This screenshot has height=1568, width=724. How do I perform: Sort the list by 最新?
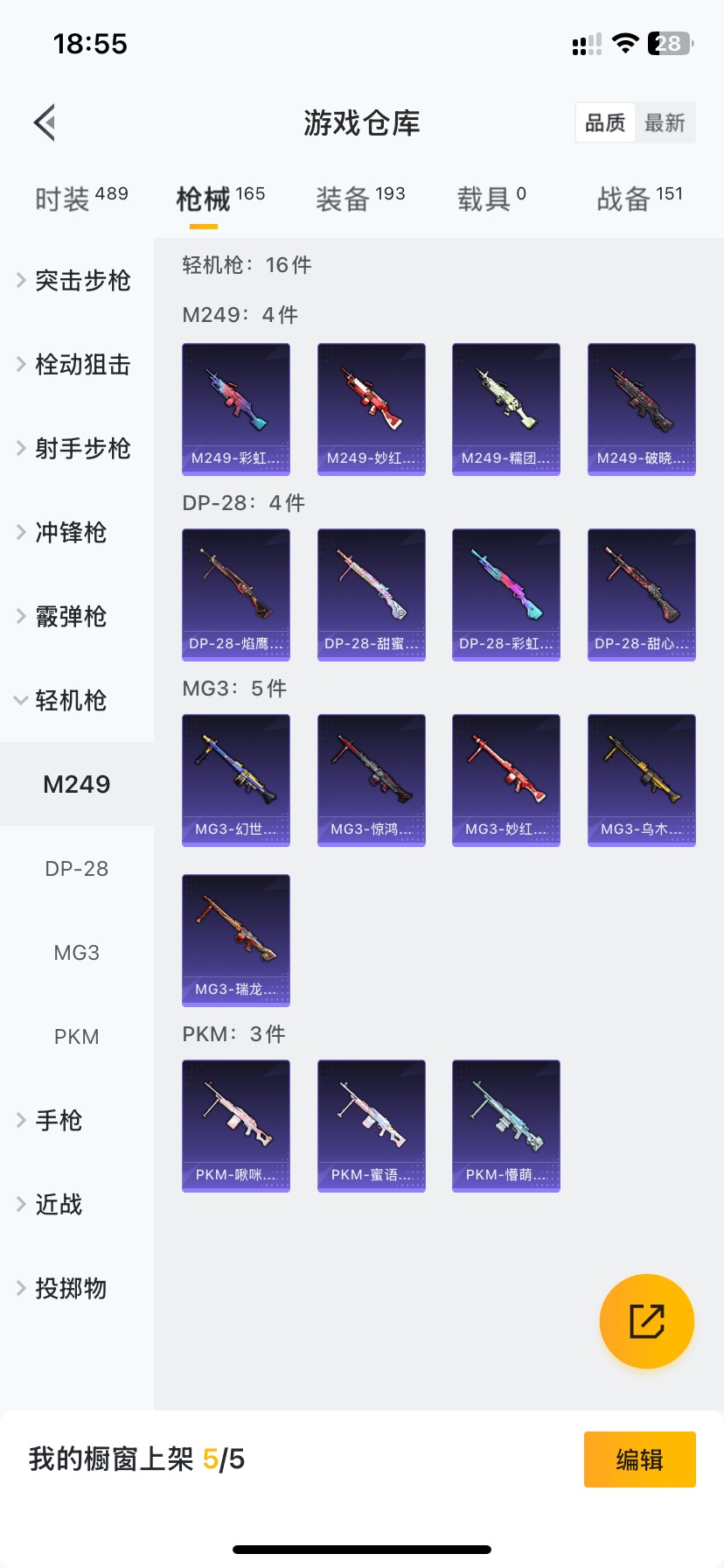coord(665,122)
